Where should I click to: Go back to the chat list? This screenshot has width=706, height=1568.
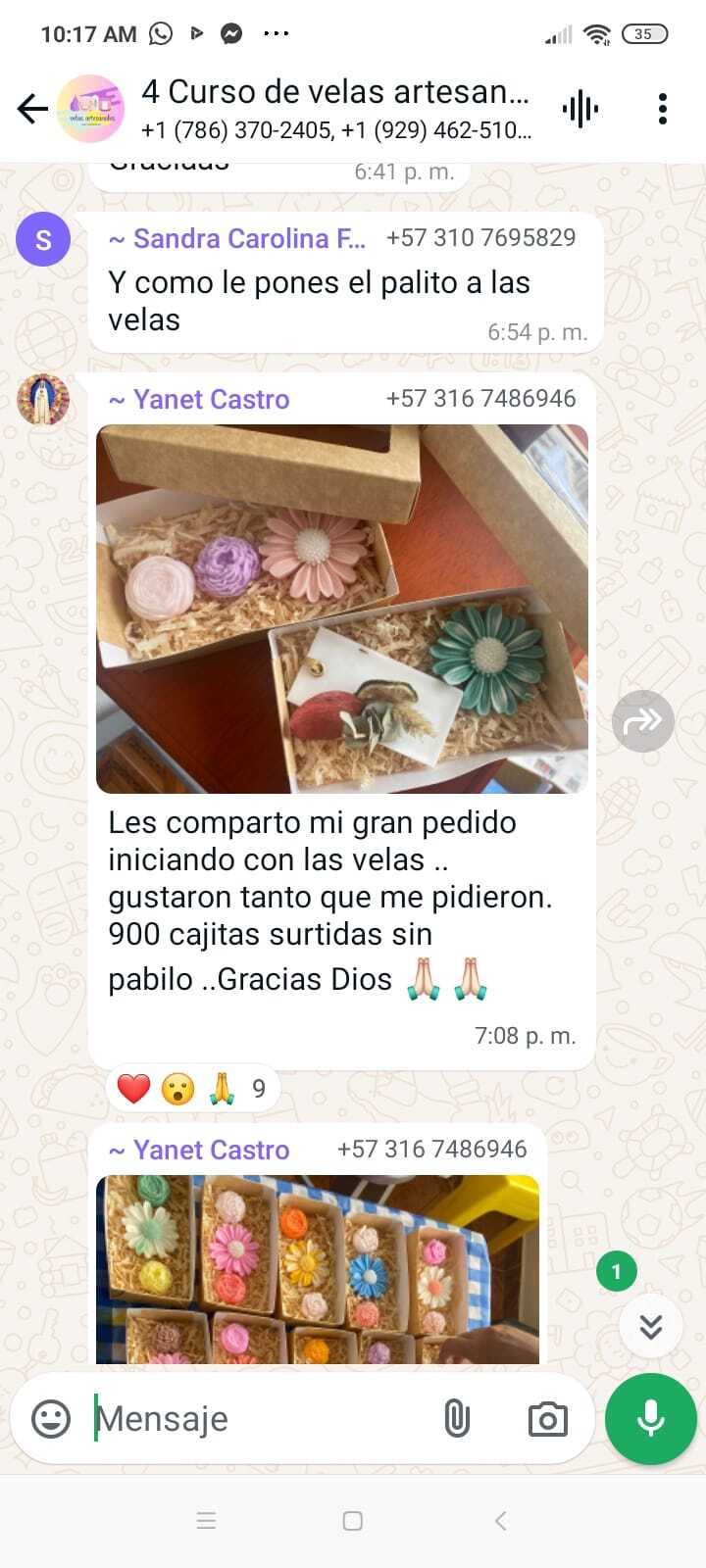[32, 109]
